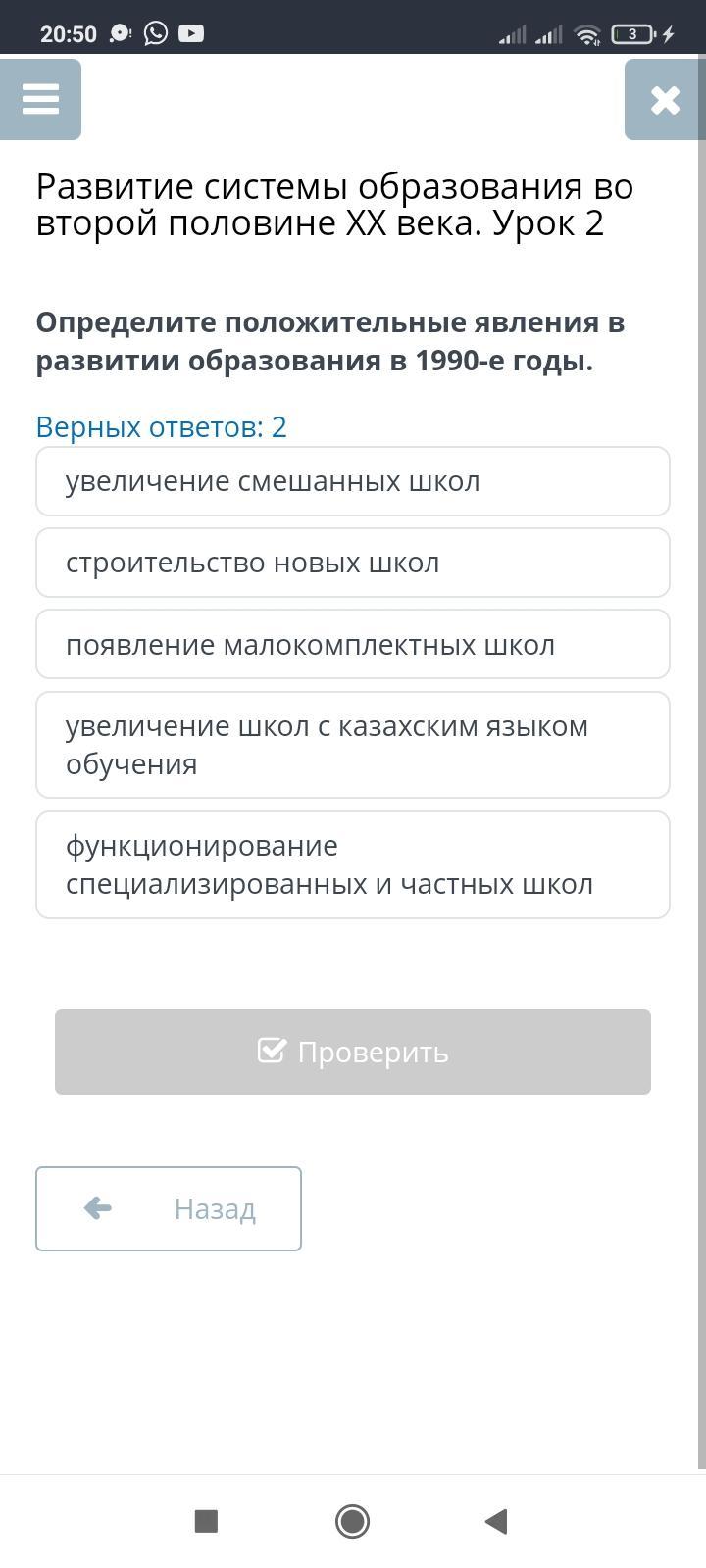Close the lesson with the X button
706x1568 pixels.
click(x=665, y=99)
